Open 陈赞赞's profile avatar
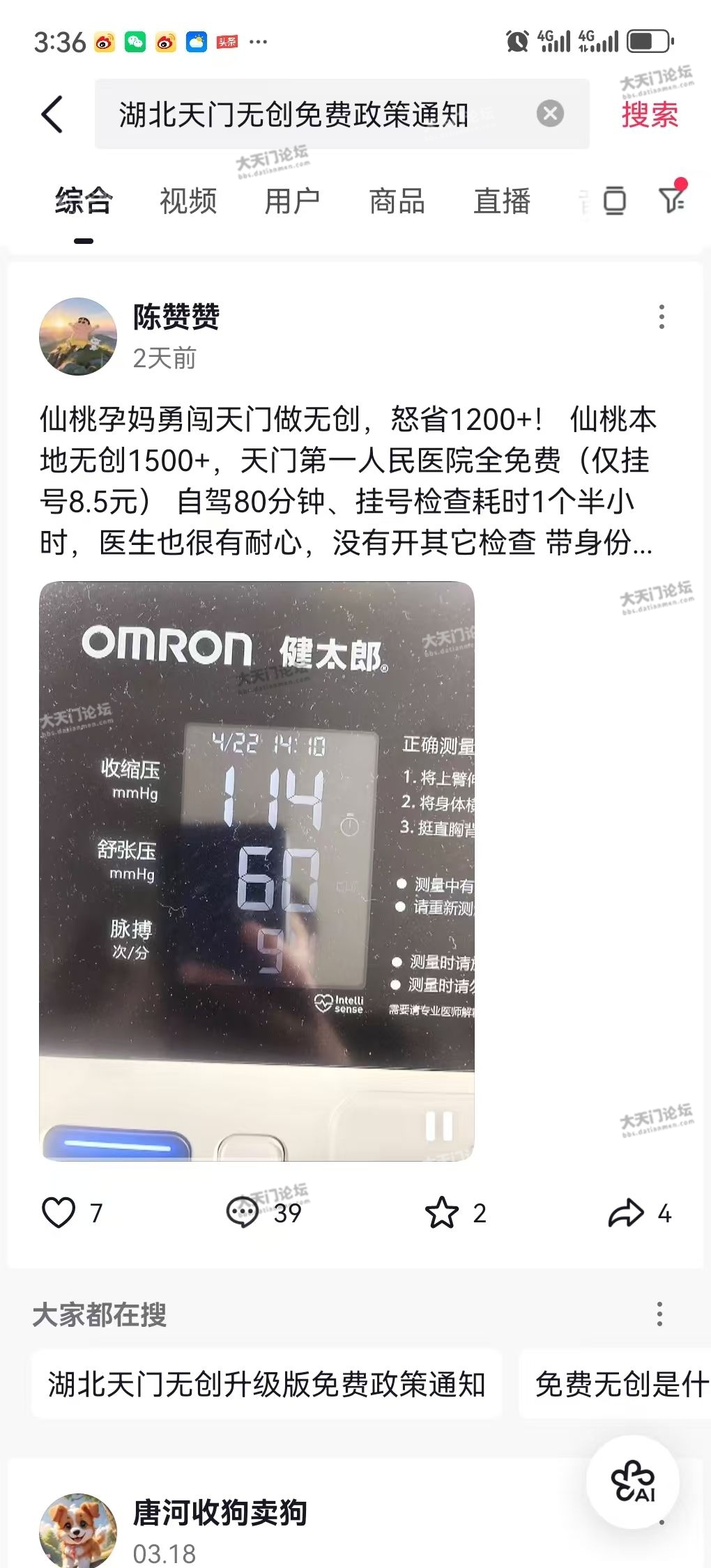This screenshot has height=1568, width=711. click(78, 337)
